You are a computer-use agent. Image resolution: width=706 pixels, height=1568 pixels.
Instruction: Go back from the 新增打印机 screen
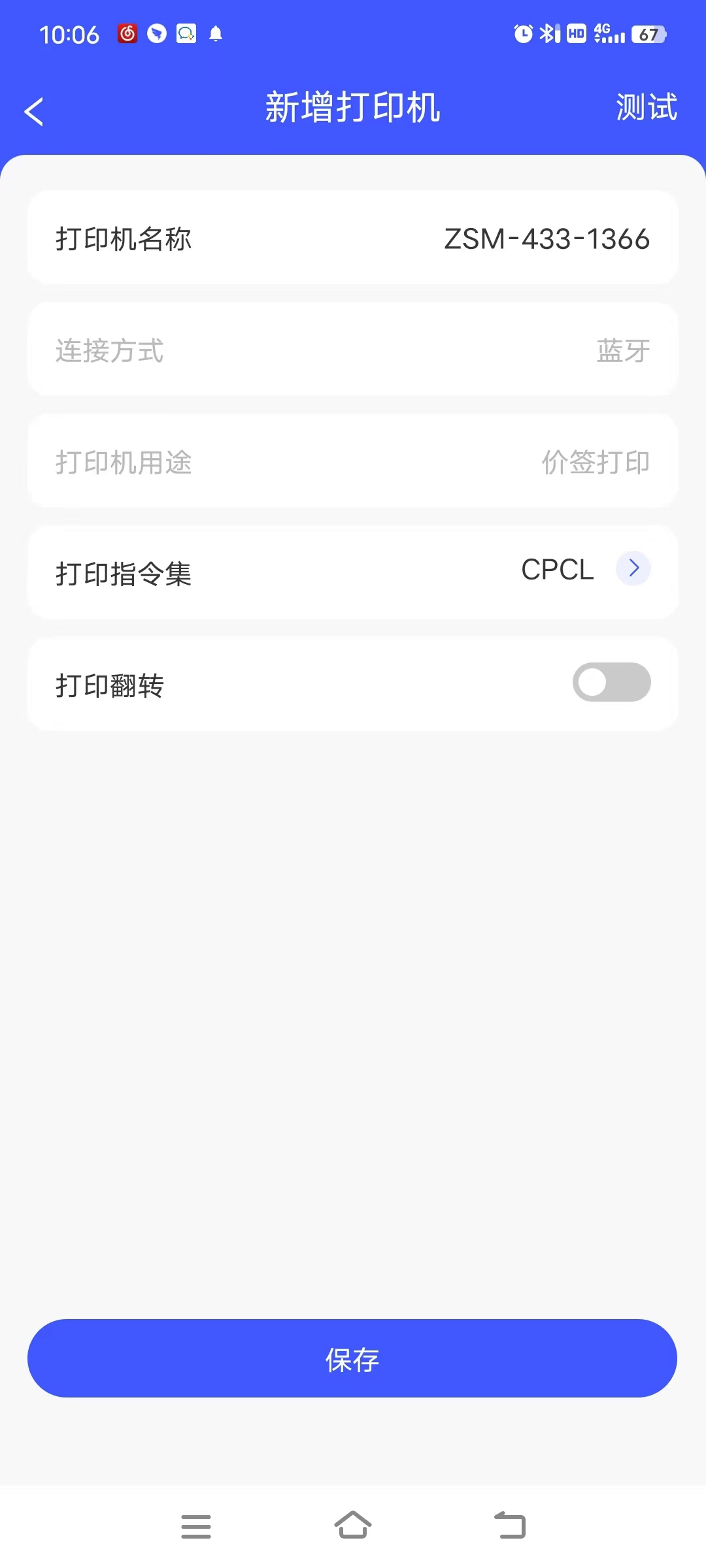coord(34,111)
